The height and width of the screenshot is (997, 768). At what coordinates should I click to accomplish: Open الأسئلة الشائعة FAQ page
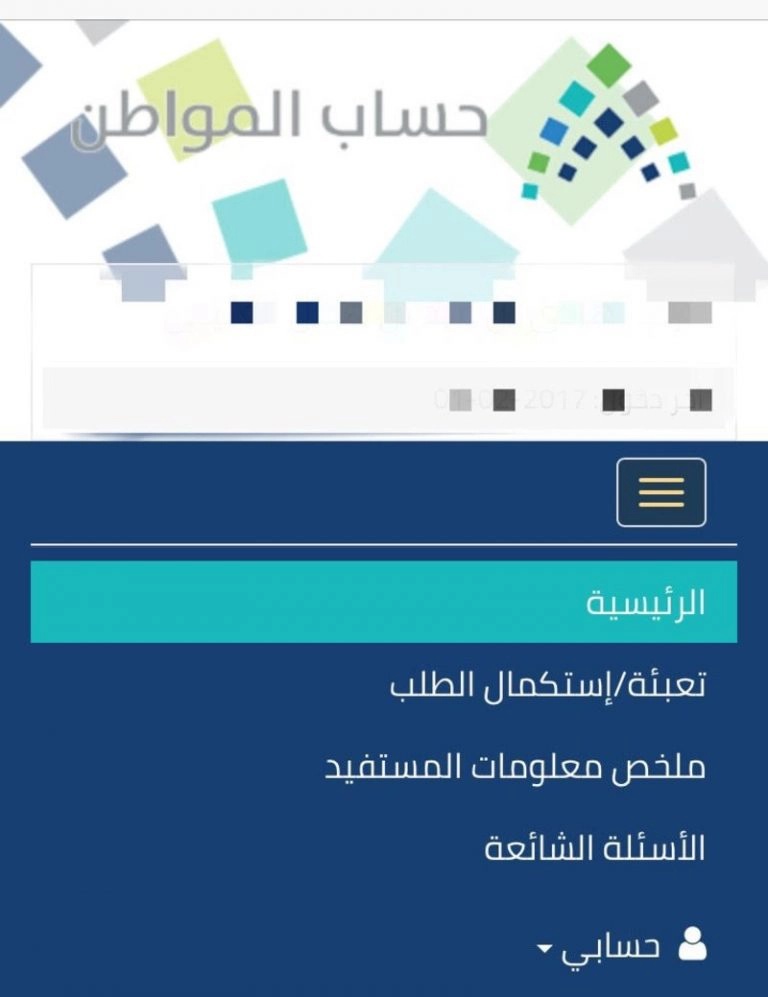point(594,848)
